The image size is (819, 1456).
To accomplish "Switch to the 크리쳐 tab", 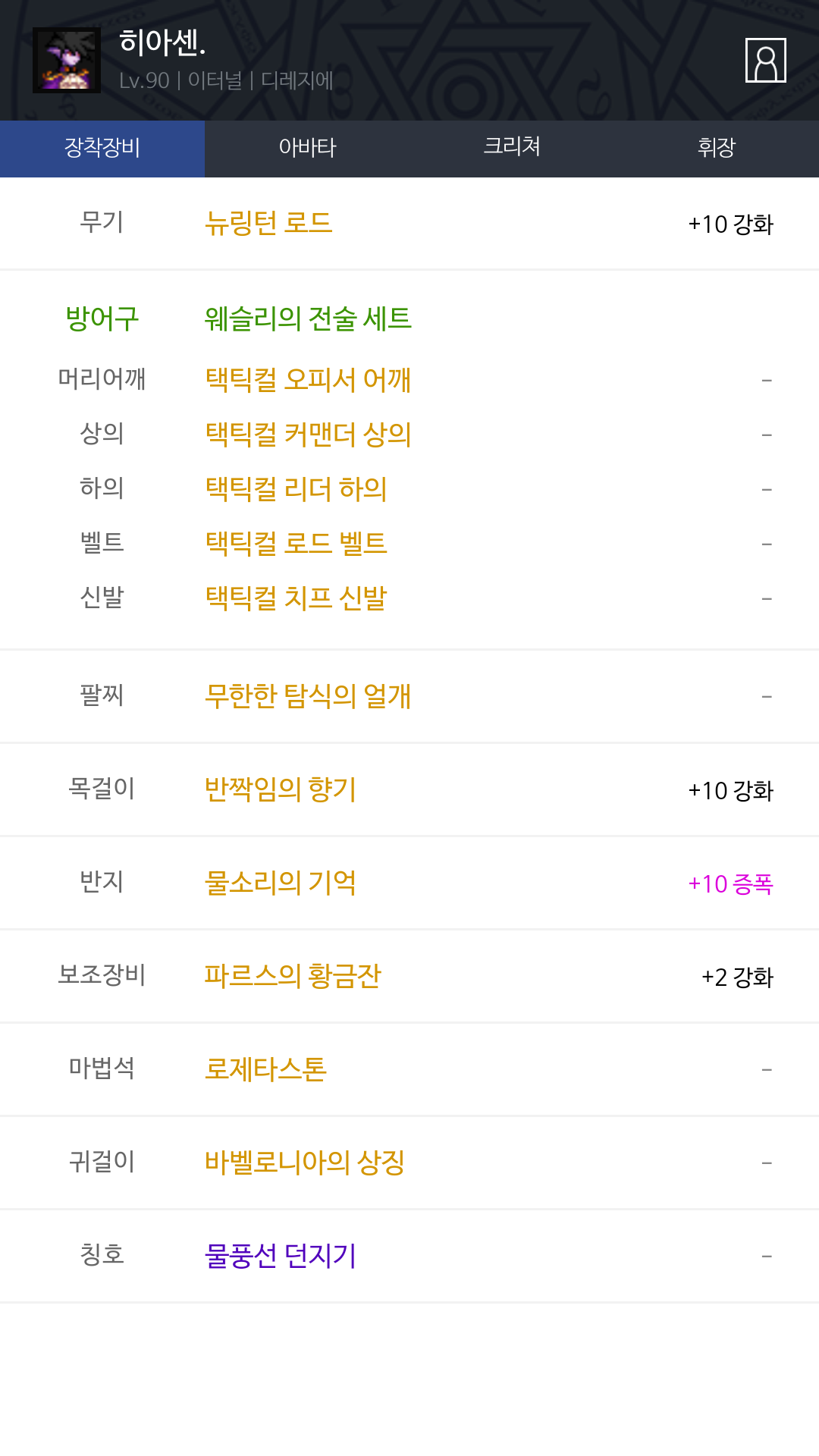I will [512, 149].
